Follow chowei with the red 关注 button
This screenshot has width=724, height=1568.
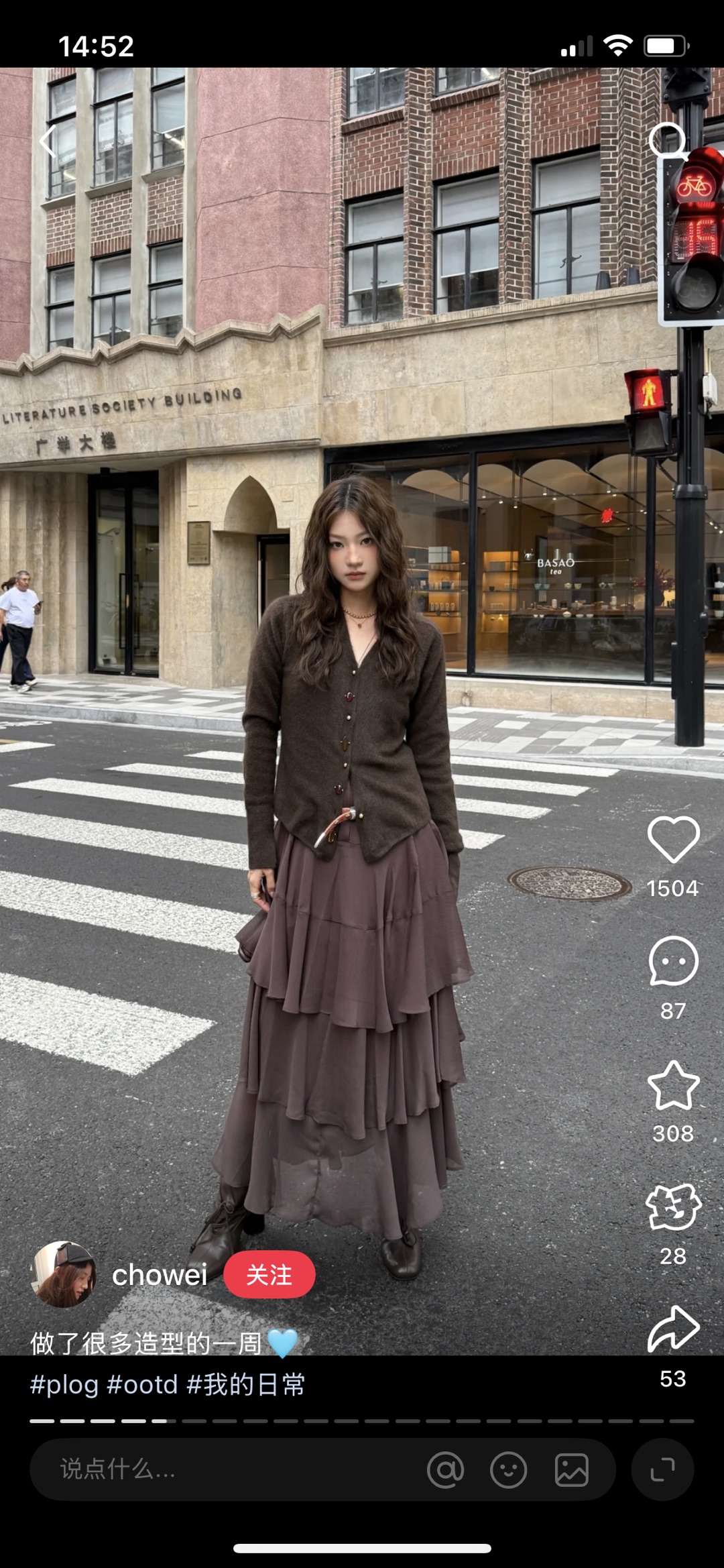[269, 1274]
